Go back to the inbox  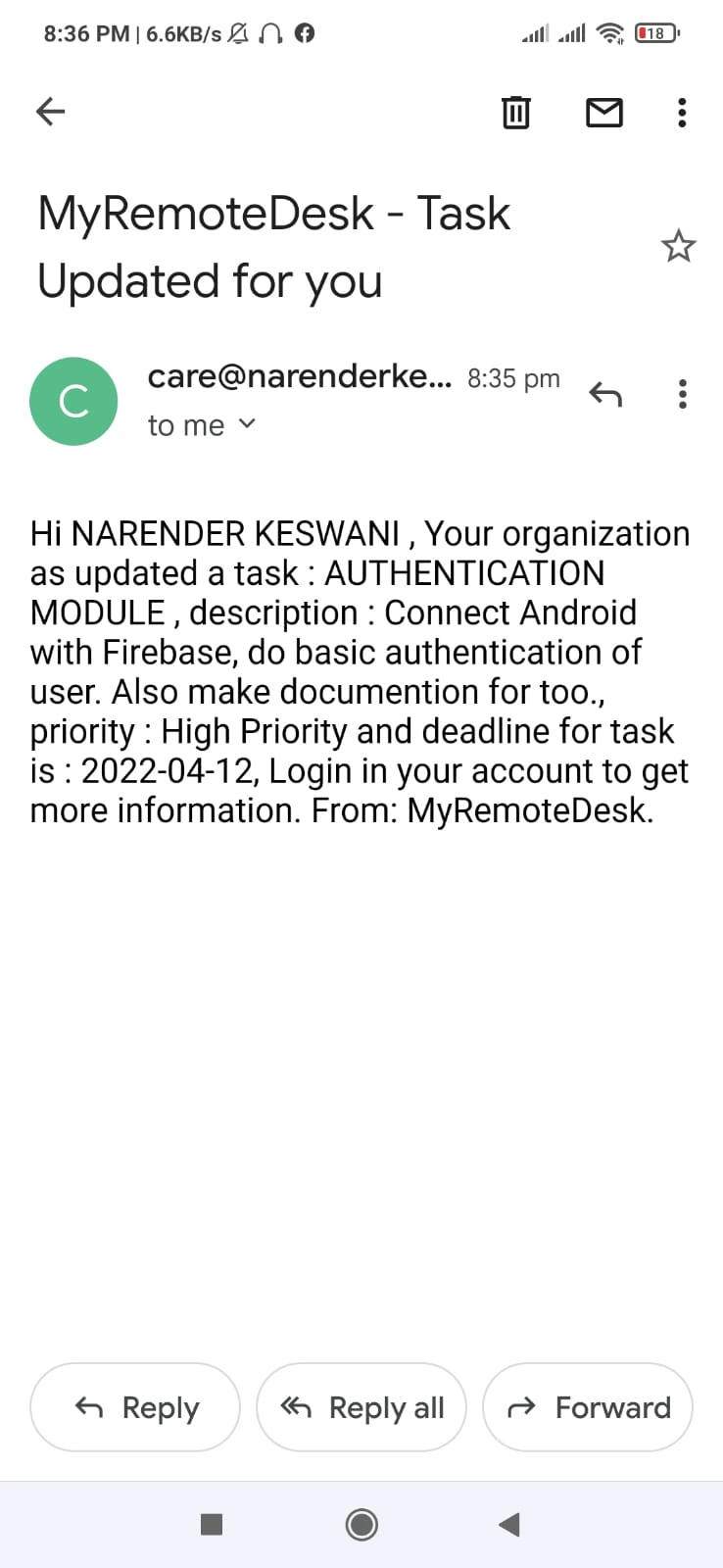[50, 112]
